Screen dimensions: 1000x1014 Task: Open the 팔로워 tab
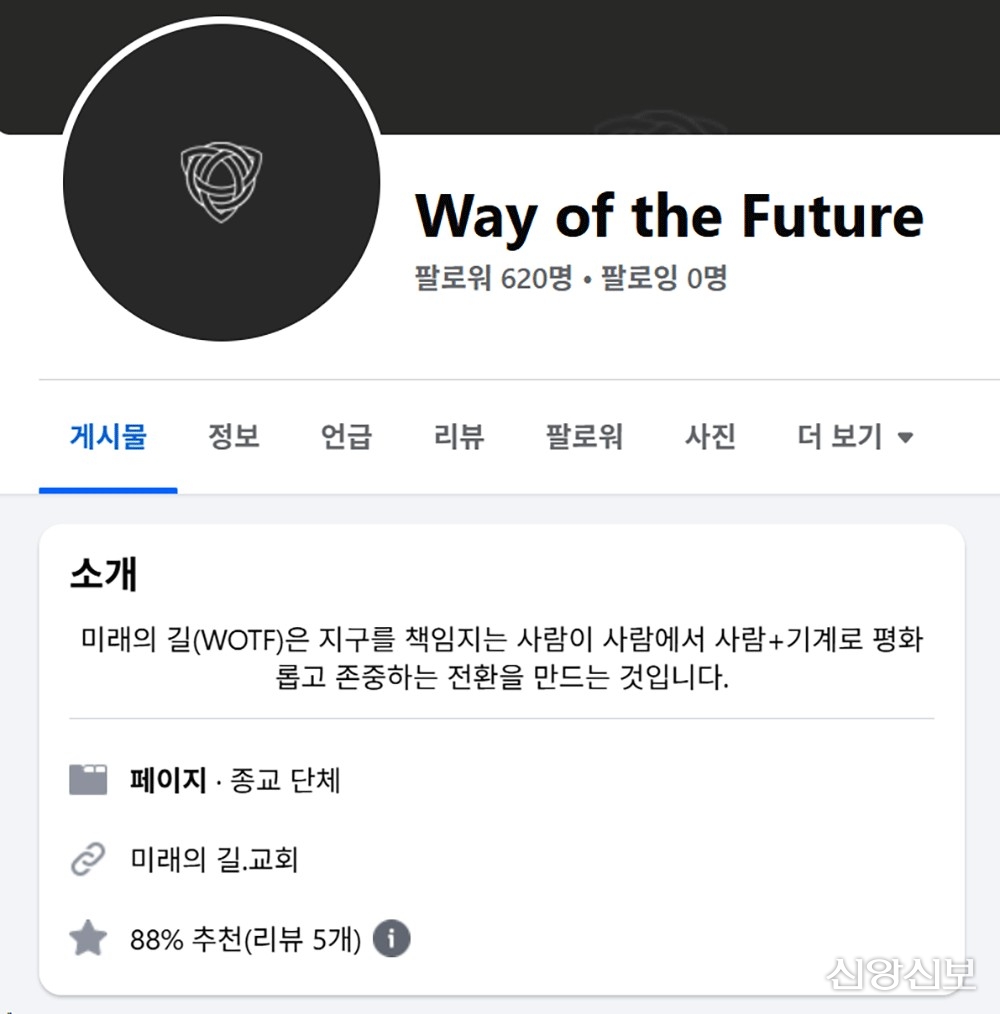pyautogui.click(x=584, y=437)
